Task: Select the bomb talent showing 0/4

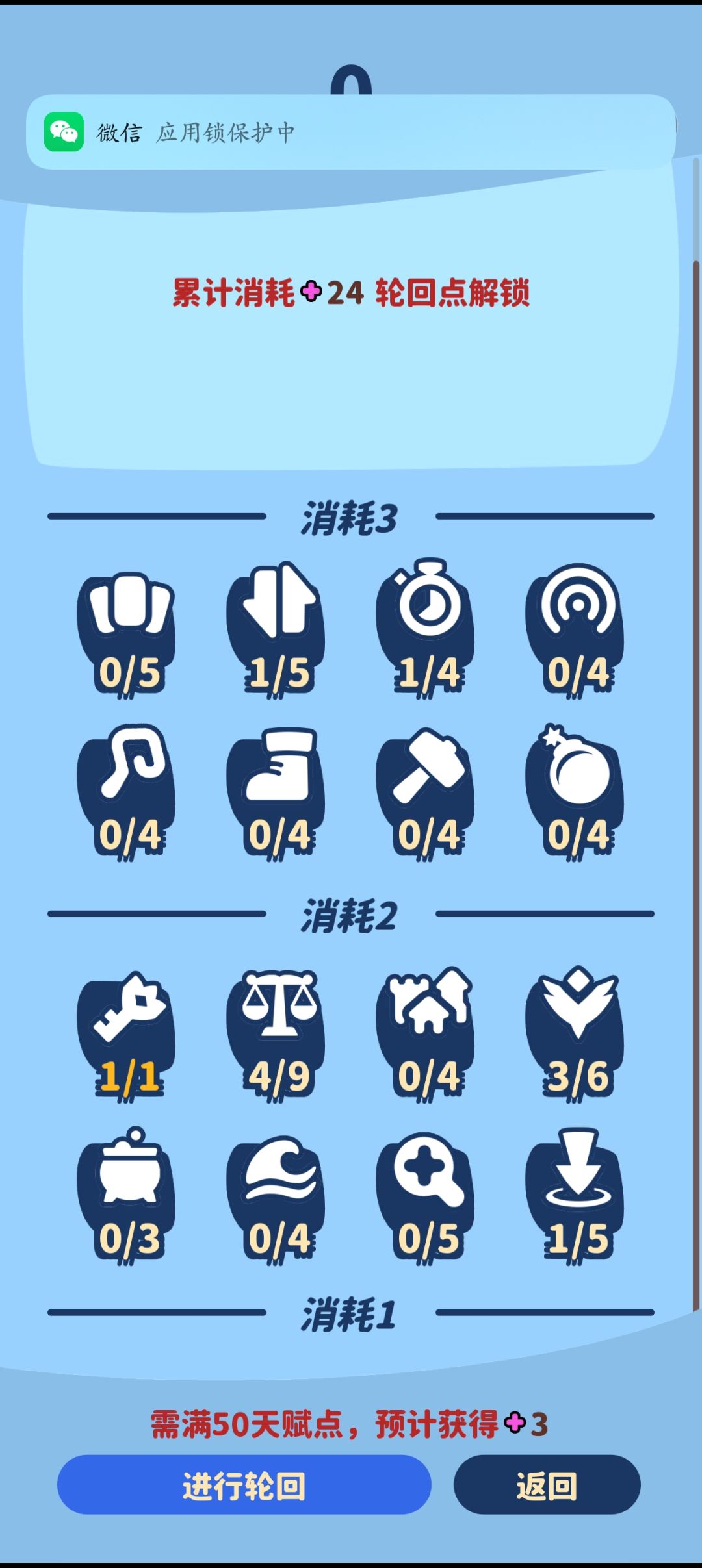Action: point(577,791)
